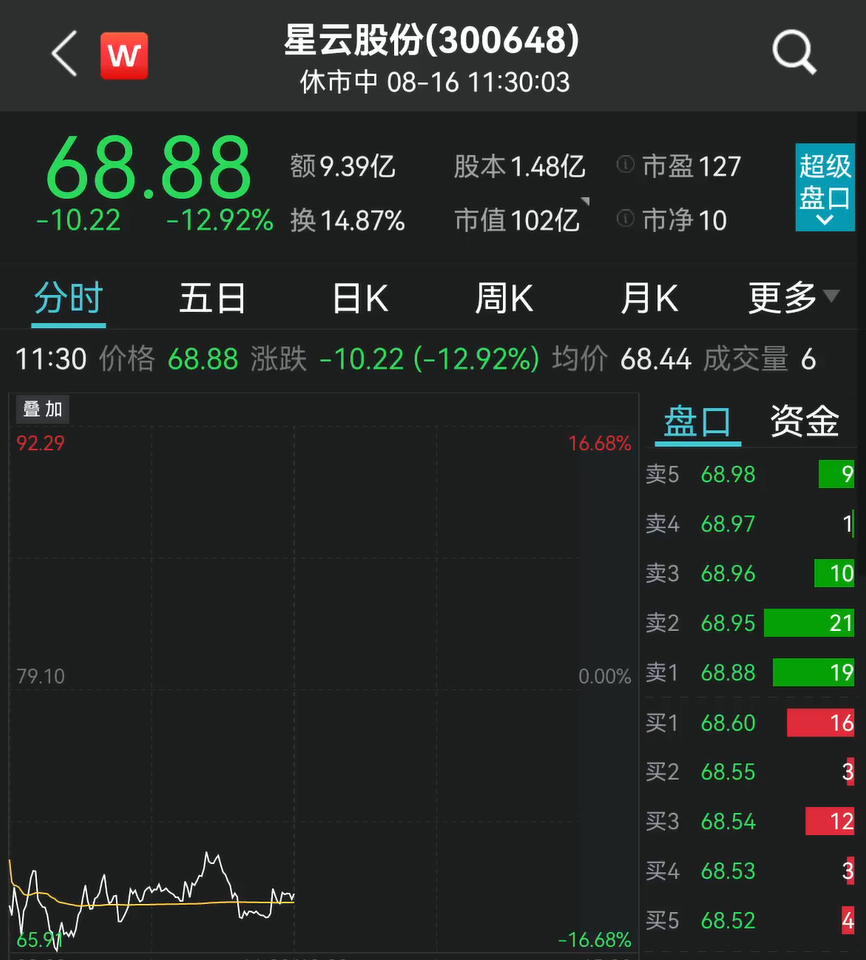The width and height of the screenshot is (866, 960).
Task: Show the 日K chart
Action: (x=360, y=298)
